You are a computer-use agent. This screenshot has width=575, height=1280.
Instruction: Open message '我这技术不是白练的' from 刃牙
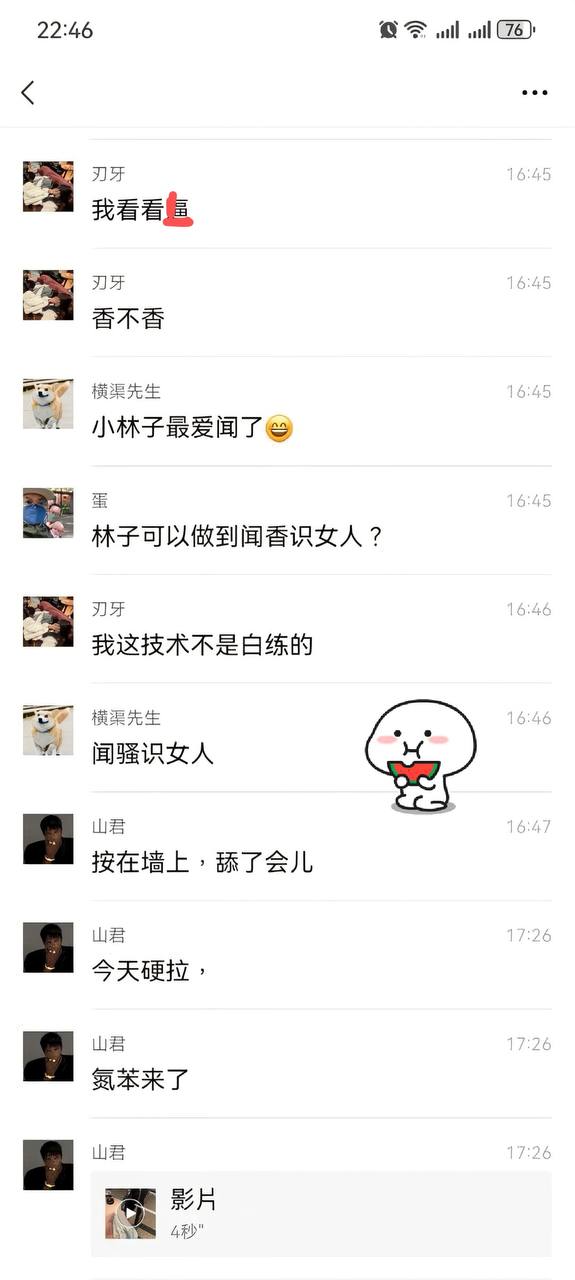click(202, 645)
